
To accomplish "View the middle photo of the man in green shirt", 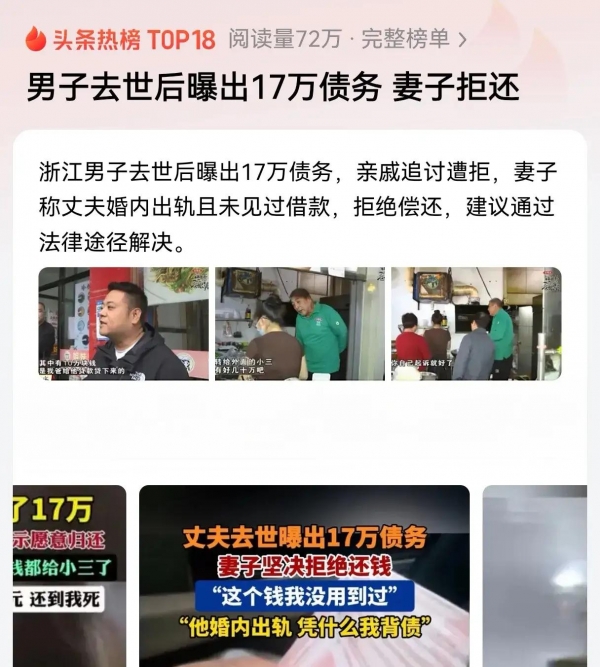I will pyautogui.click(x=299, y=323).
